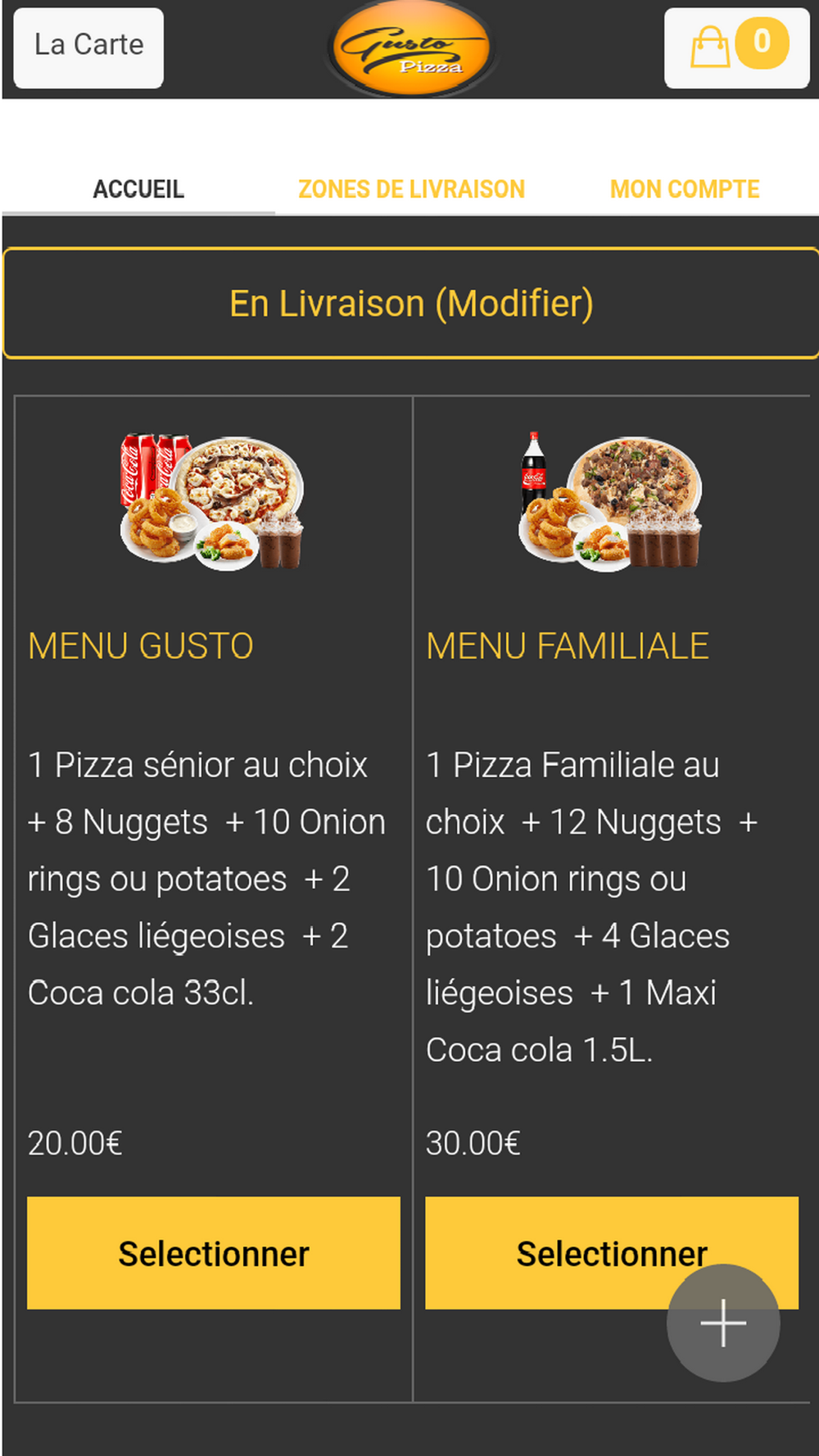819x1456 pixels.
Task: Open the Mon Compte tab
Action: pos(685,189)
